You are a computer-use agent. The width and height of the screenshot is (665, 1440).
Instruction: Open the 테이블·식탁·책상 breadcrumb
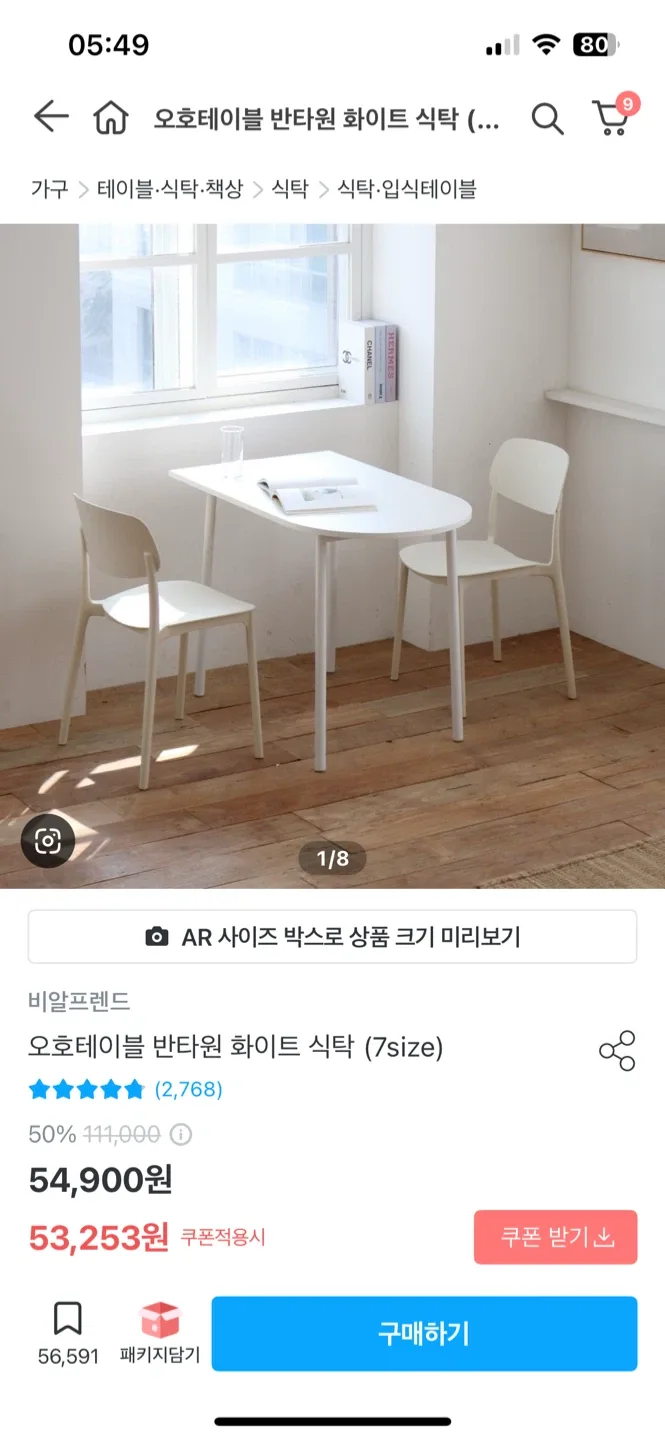pos(170,188)
